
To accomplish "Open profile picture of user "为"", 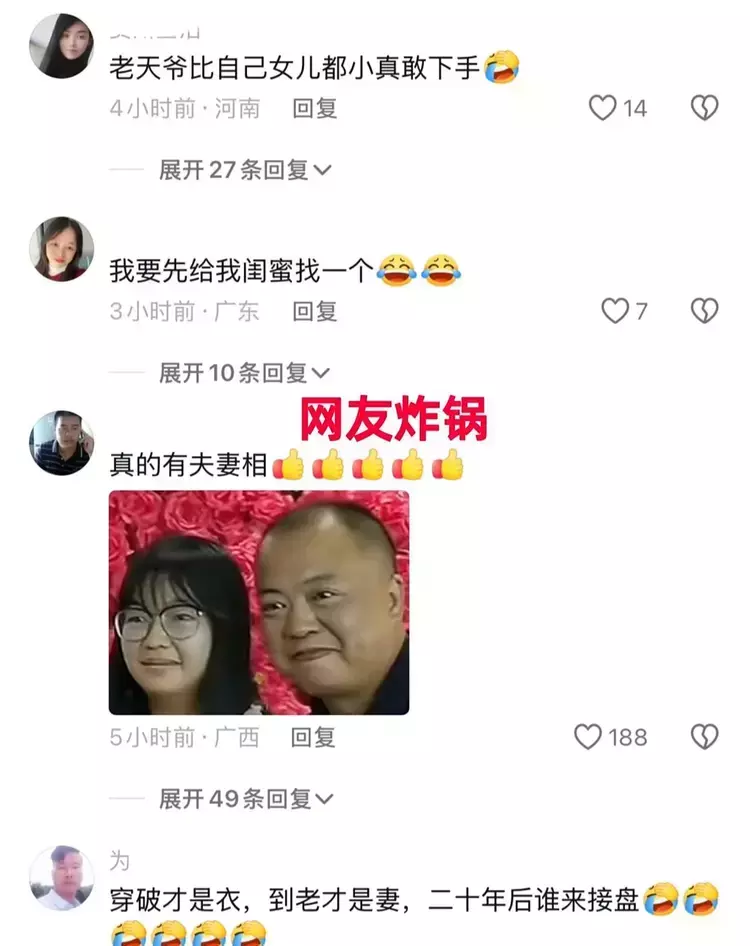I will point(62,877).
